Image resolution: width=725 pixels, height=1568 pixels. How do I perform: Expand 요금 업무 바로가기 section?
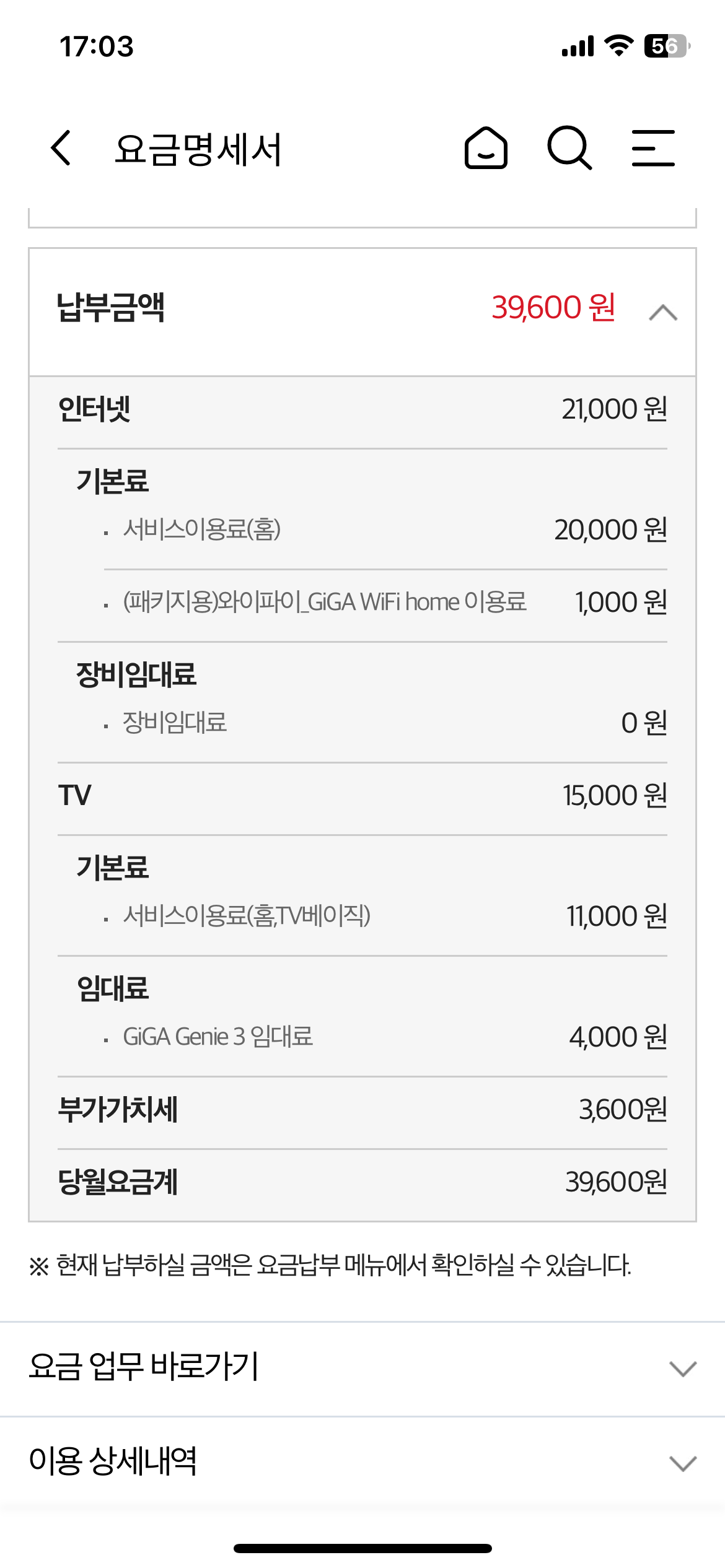click(x=683, y=1368)
